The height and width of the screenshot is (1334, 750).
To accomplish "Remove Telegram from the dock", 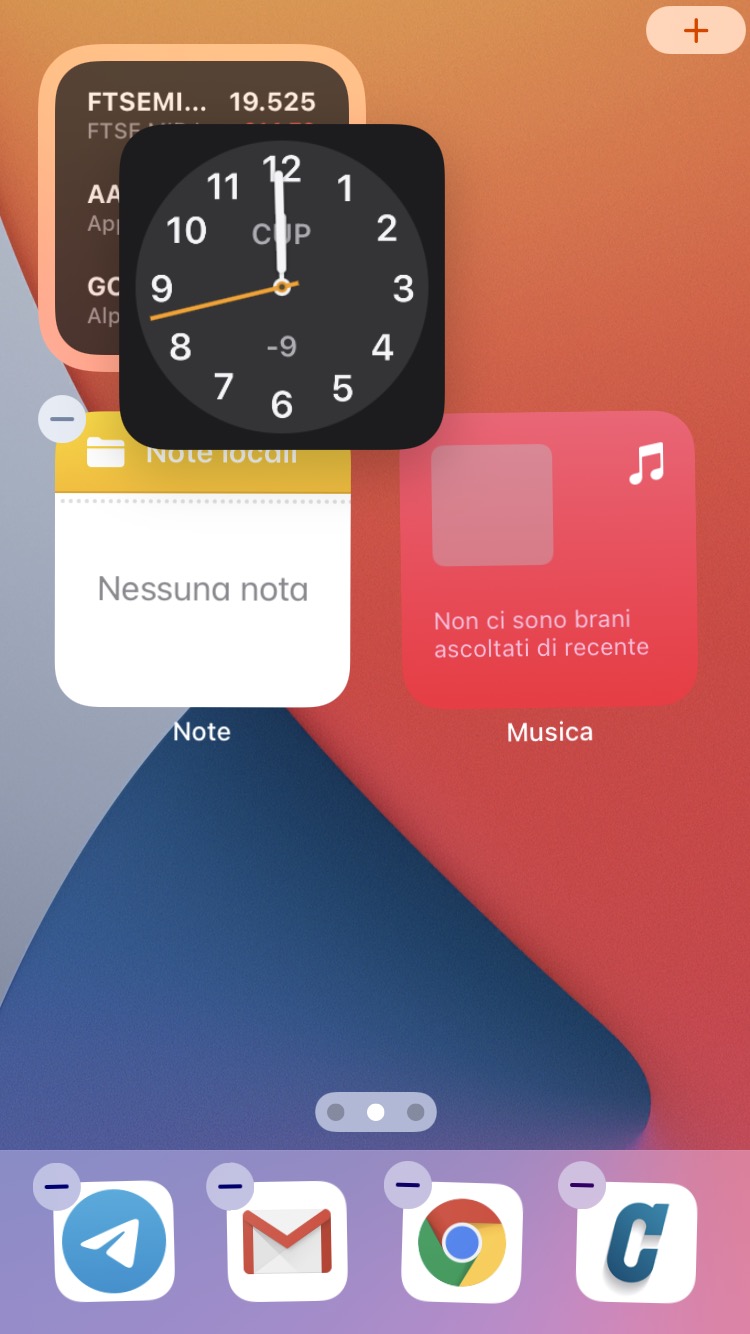I will point(57,1187).
